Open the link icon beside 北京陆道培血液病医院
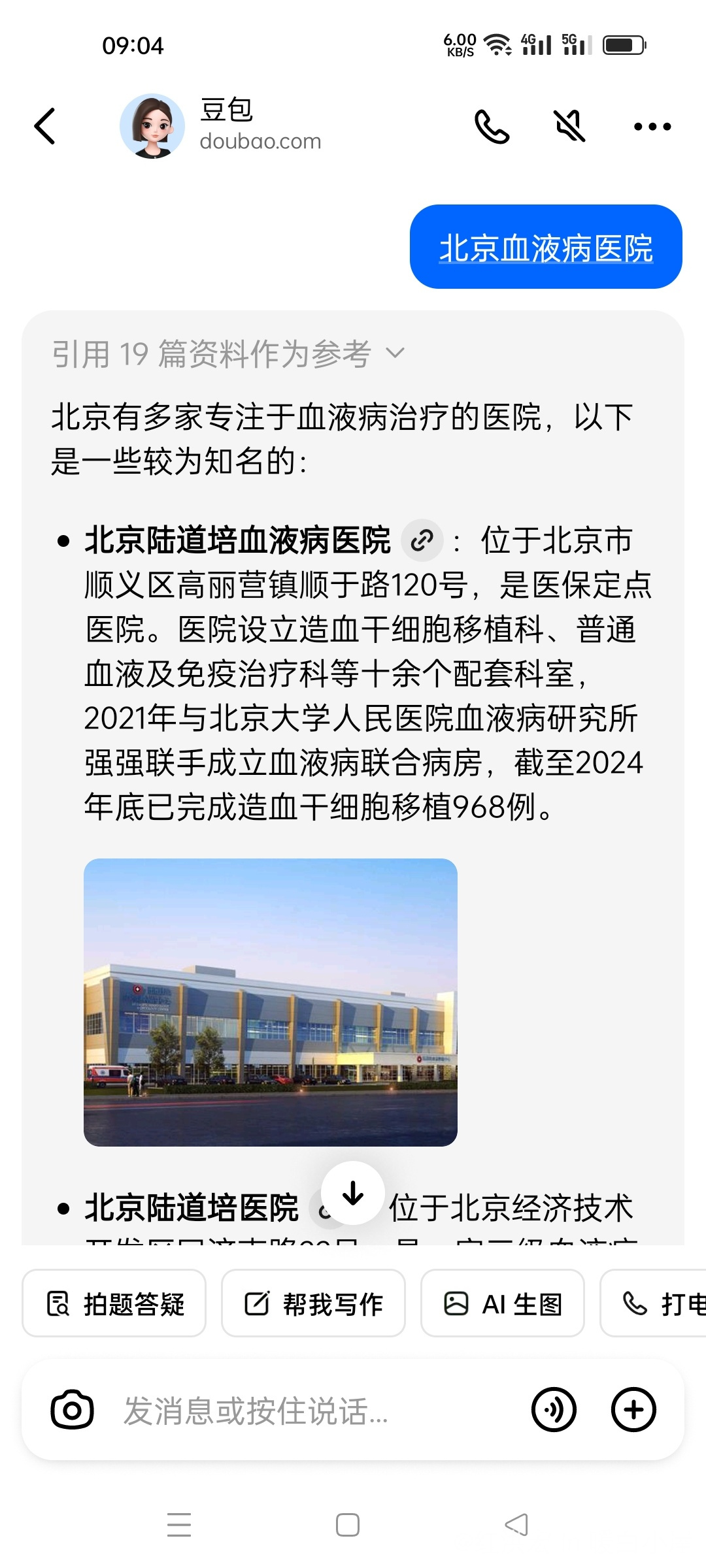The height and width of the screenshot is (1568, 706). (422, 540)
